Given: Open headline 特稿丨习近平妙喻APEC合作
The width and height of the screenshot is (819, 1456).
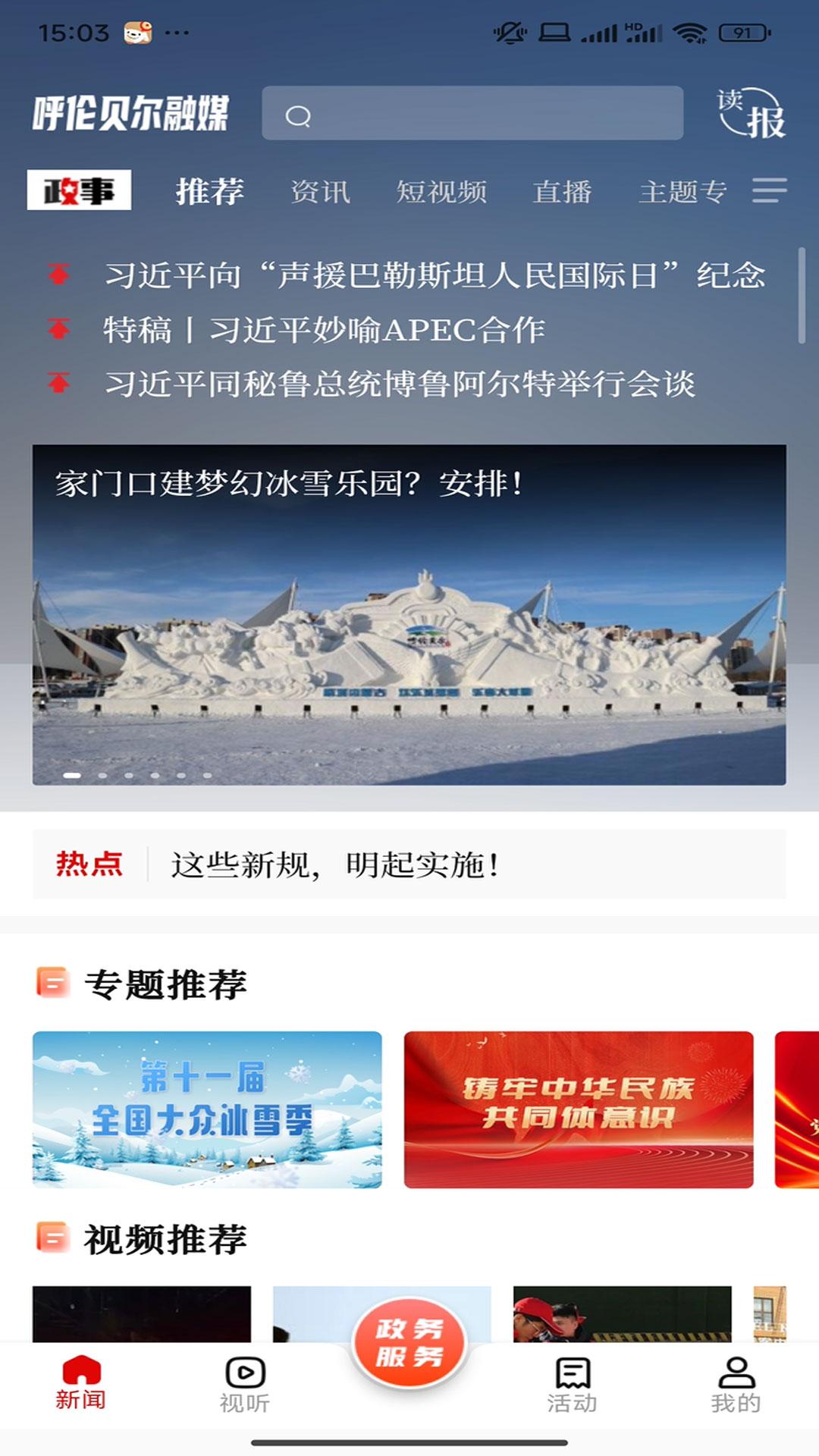Looking at the screenshot, I should pos(326,329).
